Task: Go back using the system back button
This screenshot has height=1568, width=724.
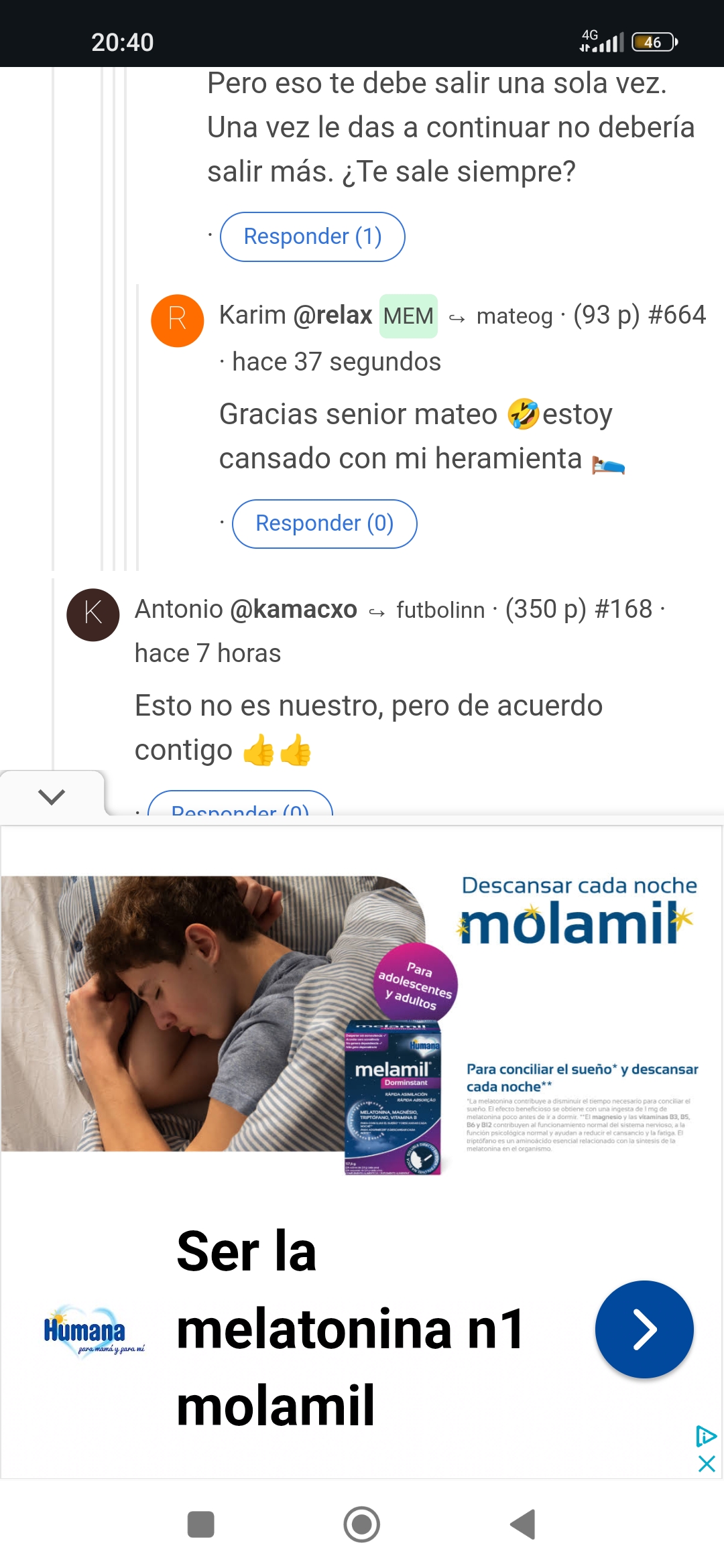Action: [523, 1524]
